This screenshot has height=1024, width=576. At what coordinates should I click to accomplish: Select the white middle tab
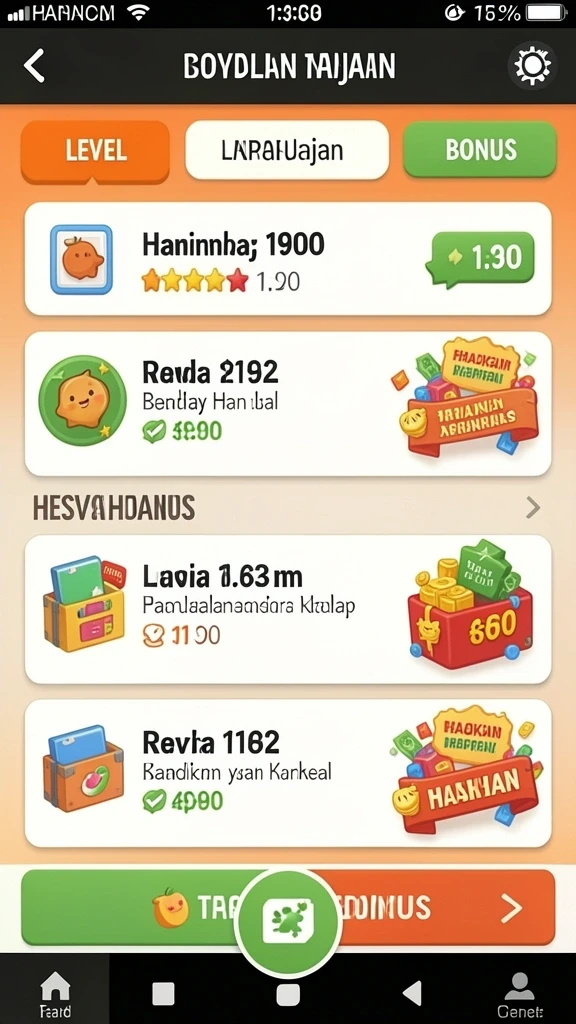[x=287, y=150]
